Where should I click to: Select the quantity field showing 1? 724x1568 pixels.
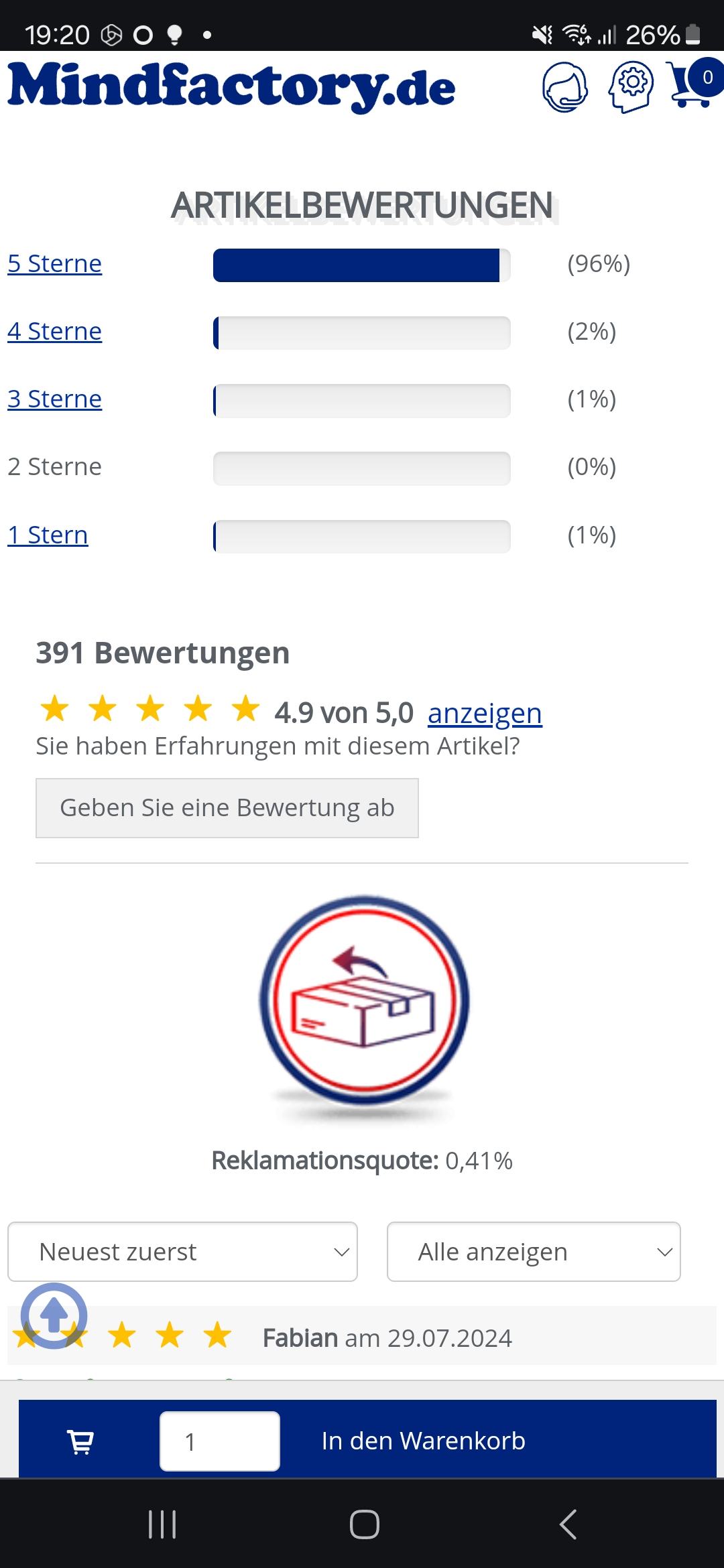220,1441
